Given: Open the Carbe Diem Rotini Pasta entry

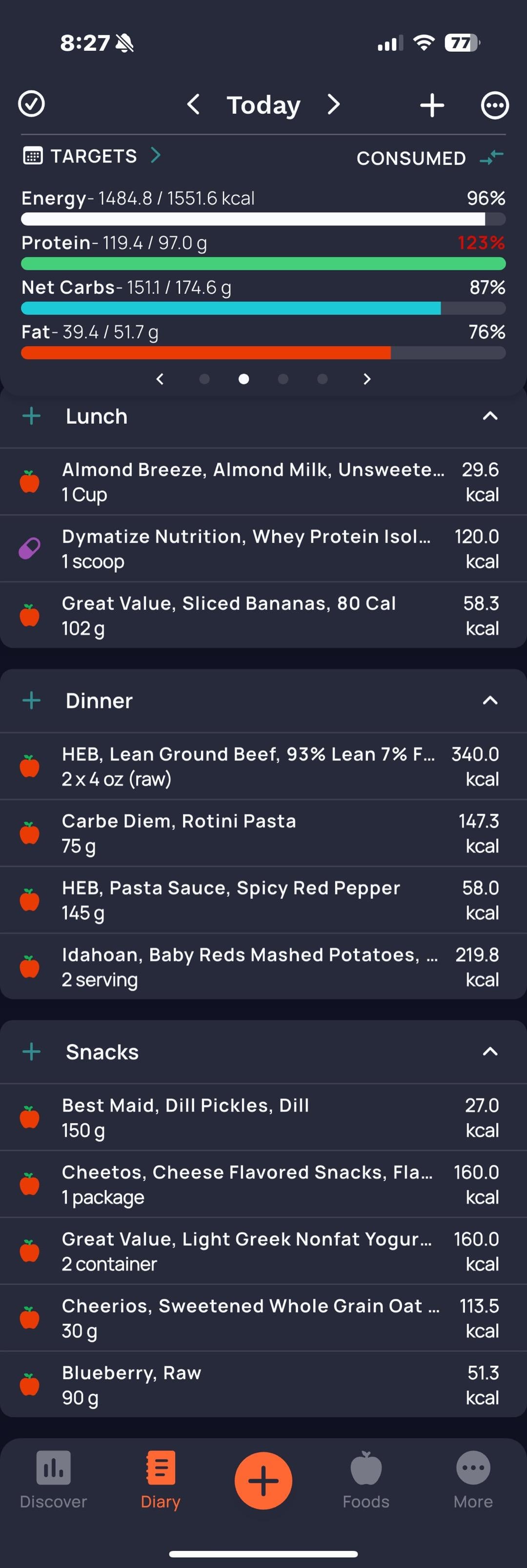Looking at the screenshot, I should point(256,833).
